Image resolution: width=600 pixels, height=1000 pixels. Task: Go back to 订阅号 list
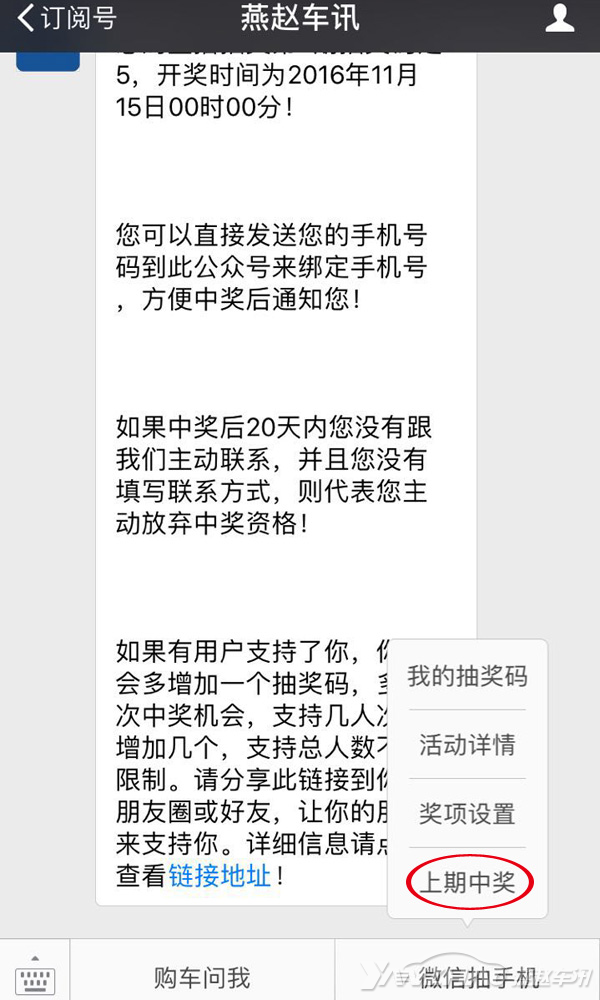(x=66, y=19)
